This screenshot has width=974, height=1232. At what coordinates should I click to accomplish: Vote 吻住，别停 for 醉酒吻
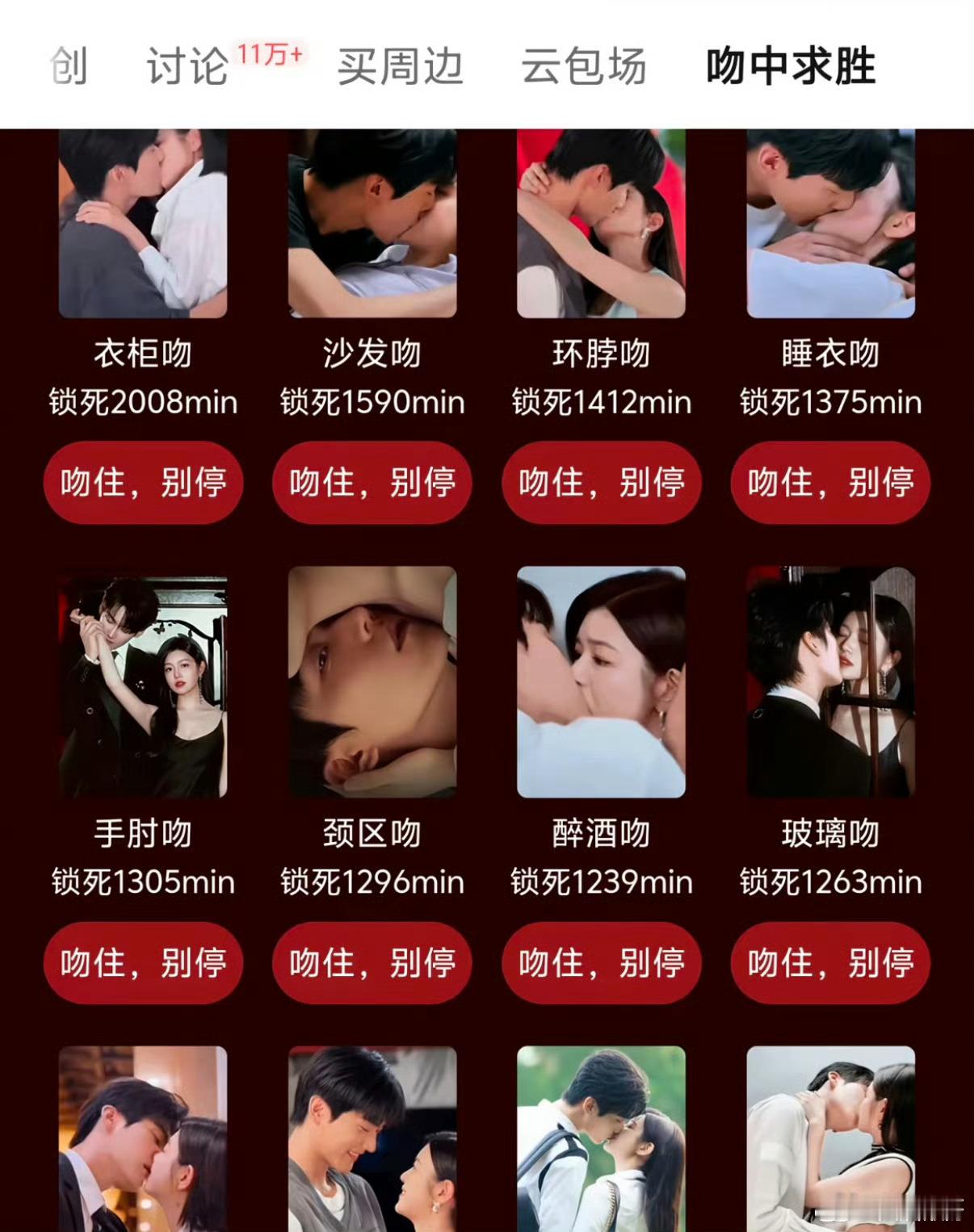click(x=602, y=963)
